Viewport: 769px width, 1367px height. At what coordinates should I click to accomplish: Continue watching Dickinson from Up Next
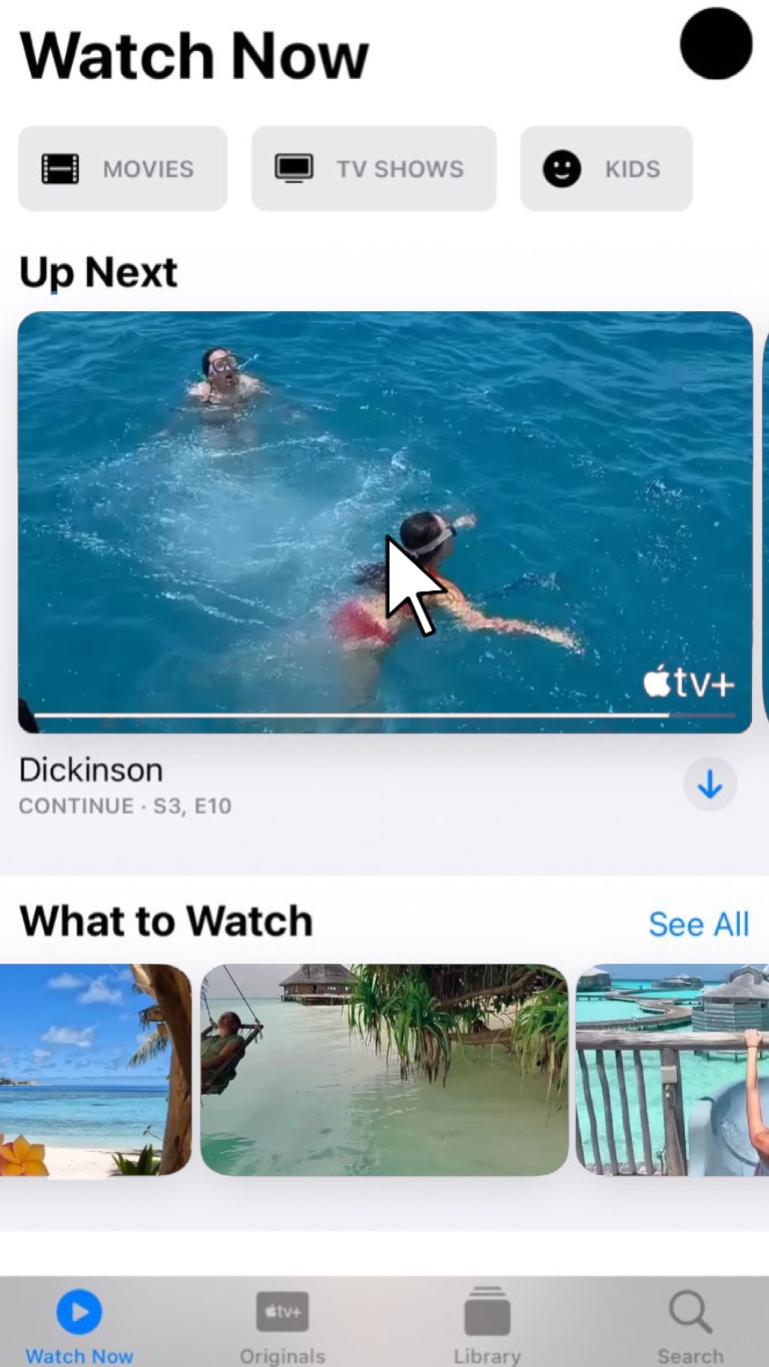point(384,521)
